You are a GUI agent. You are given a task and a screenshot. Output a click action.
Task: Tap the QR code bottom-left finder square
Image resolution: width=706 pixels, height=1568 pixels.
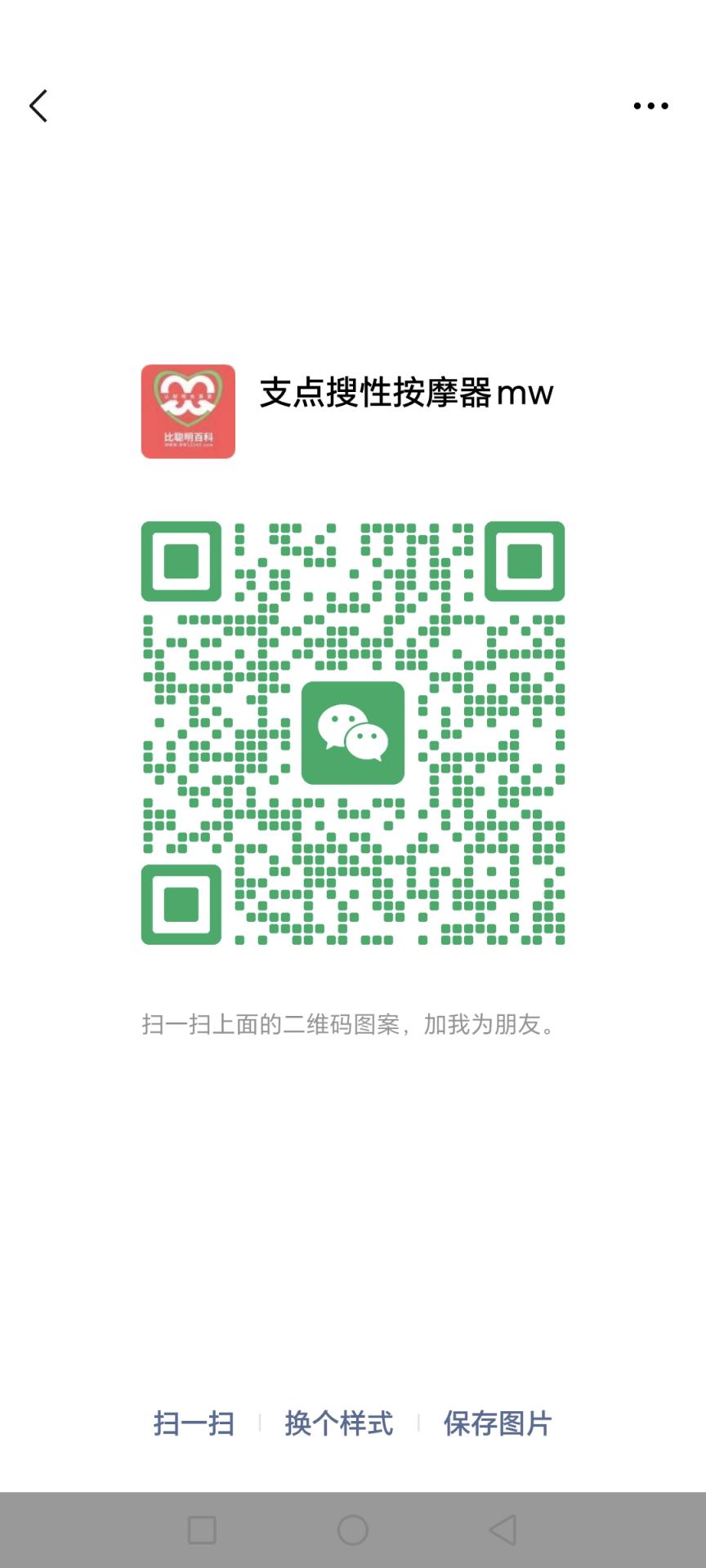tap(180, 905)
